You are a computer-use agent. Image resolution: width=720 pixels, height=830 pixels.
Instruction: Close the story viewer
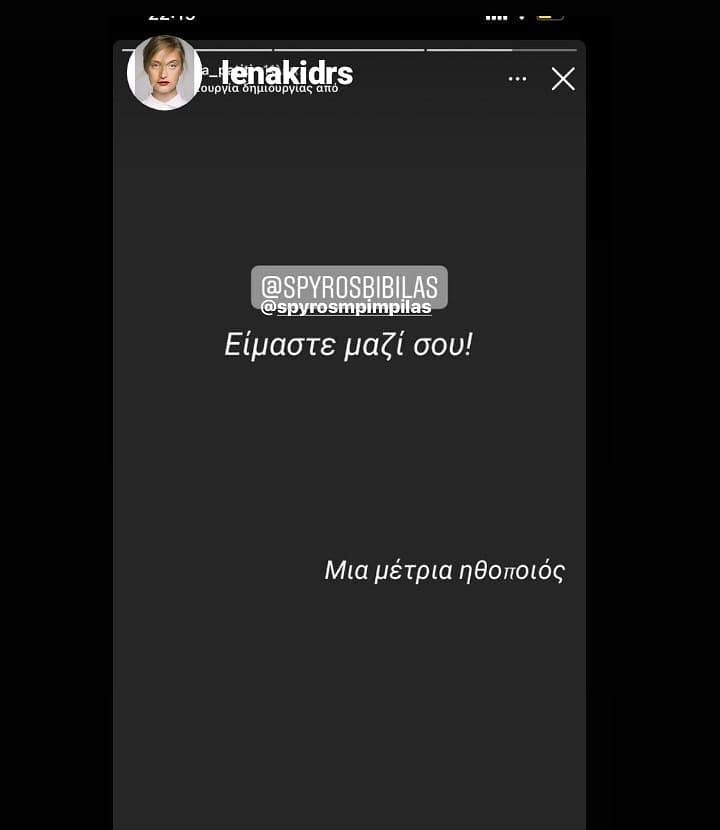tap(563, 79)
